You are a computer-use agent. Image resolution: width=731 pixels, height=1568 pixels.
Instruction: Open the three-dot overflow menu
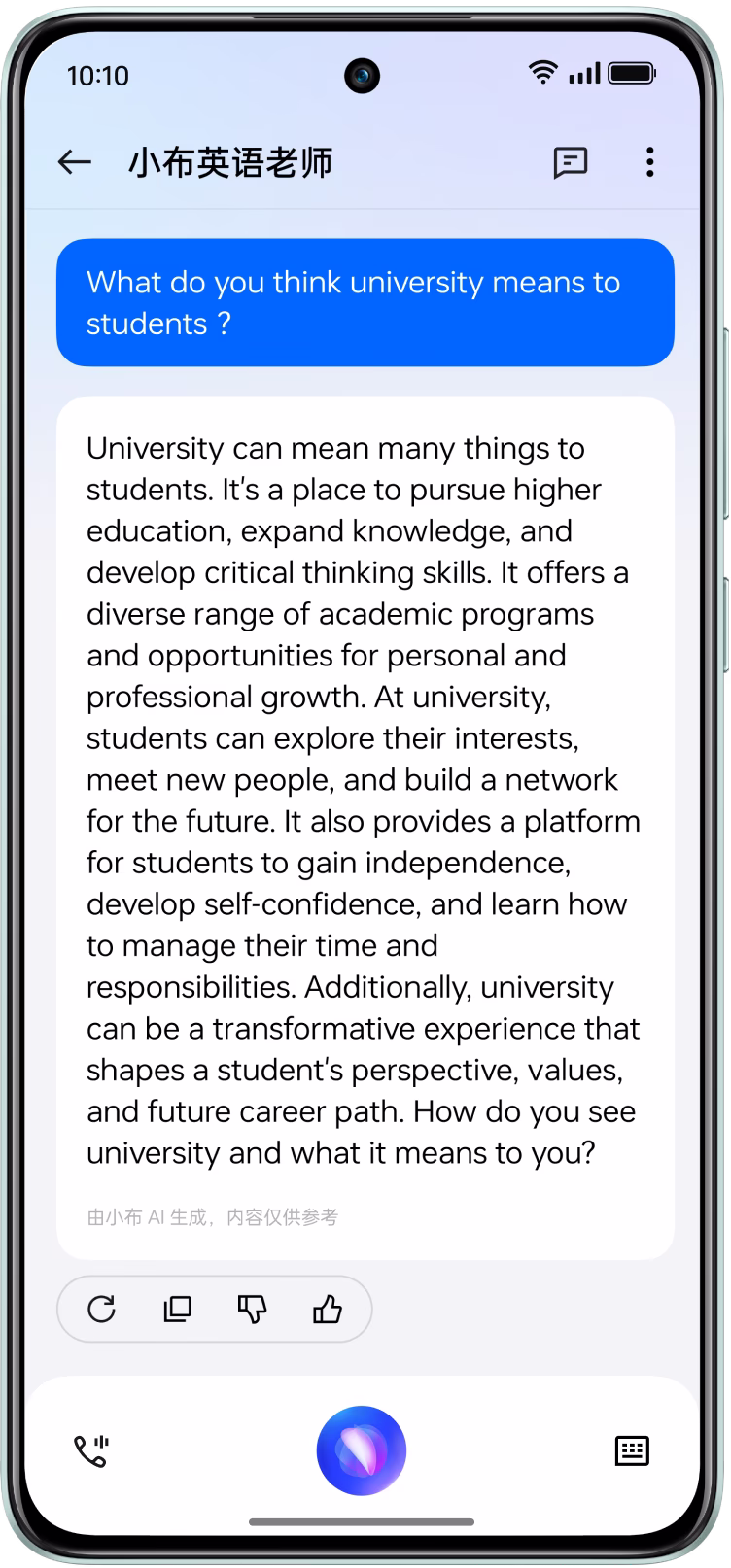[x=649, y=162]
